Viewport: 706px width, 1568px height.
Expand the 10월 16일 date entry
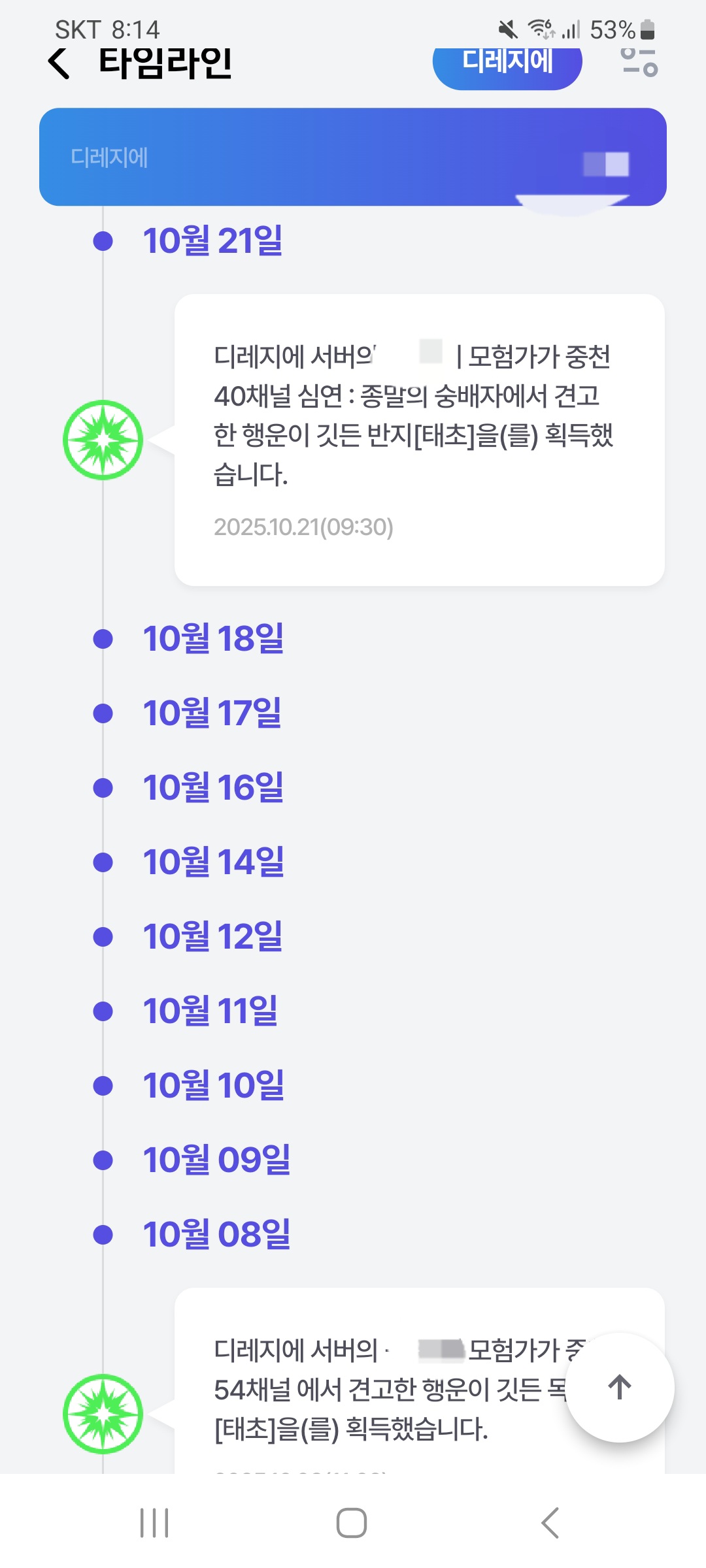(212, 787)
